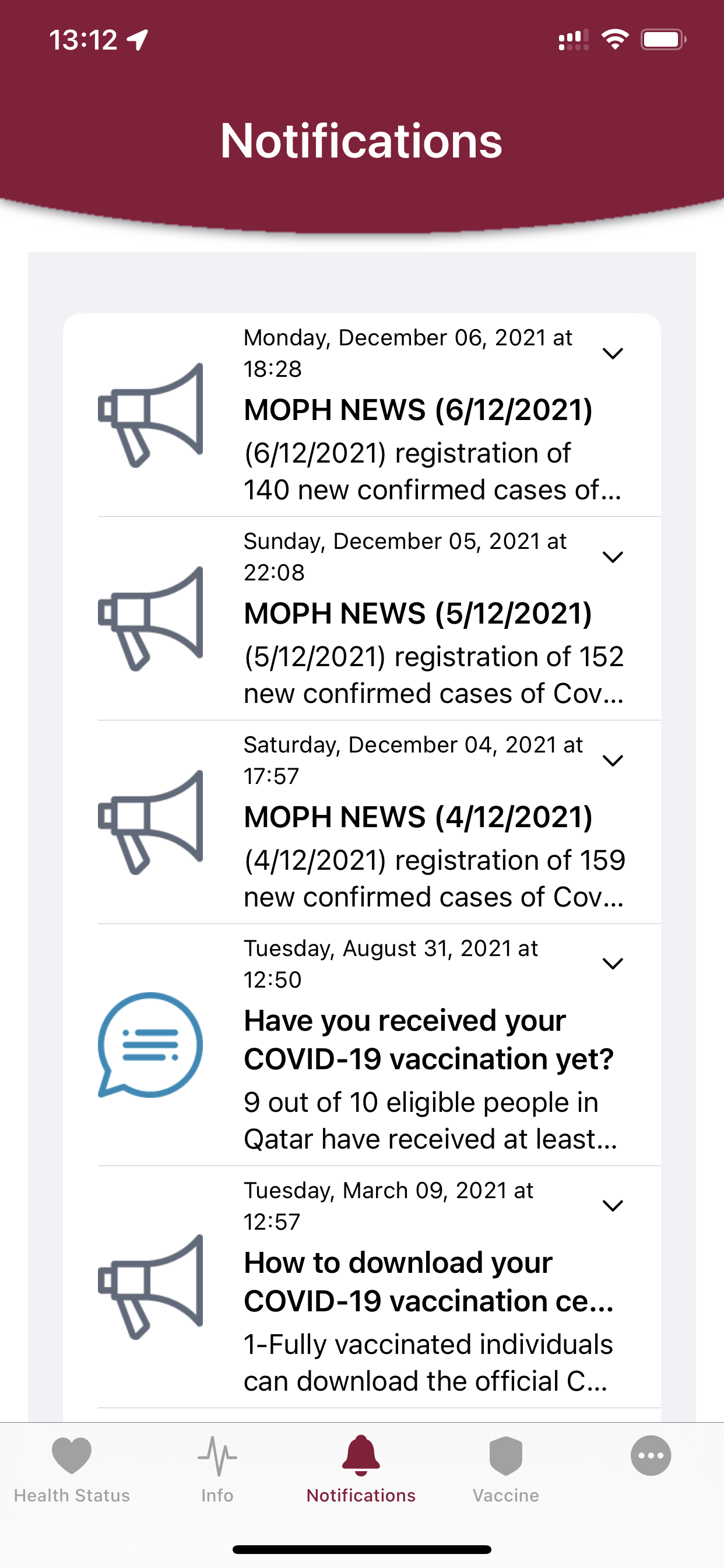Open 'How to download your COVID-19 vaccination' notice
Viewport: 724px width, 1568px height.
tap(362, 1287)
